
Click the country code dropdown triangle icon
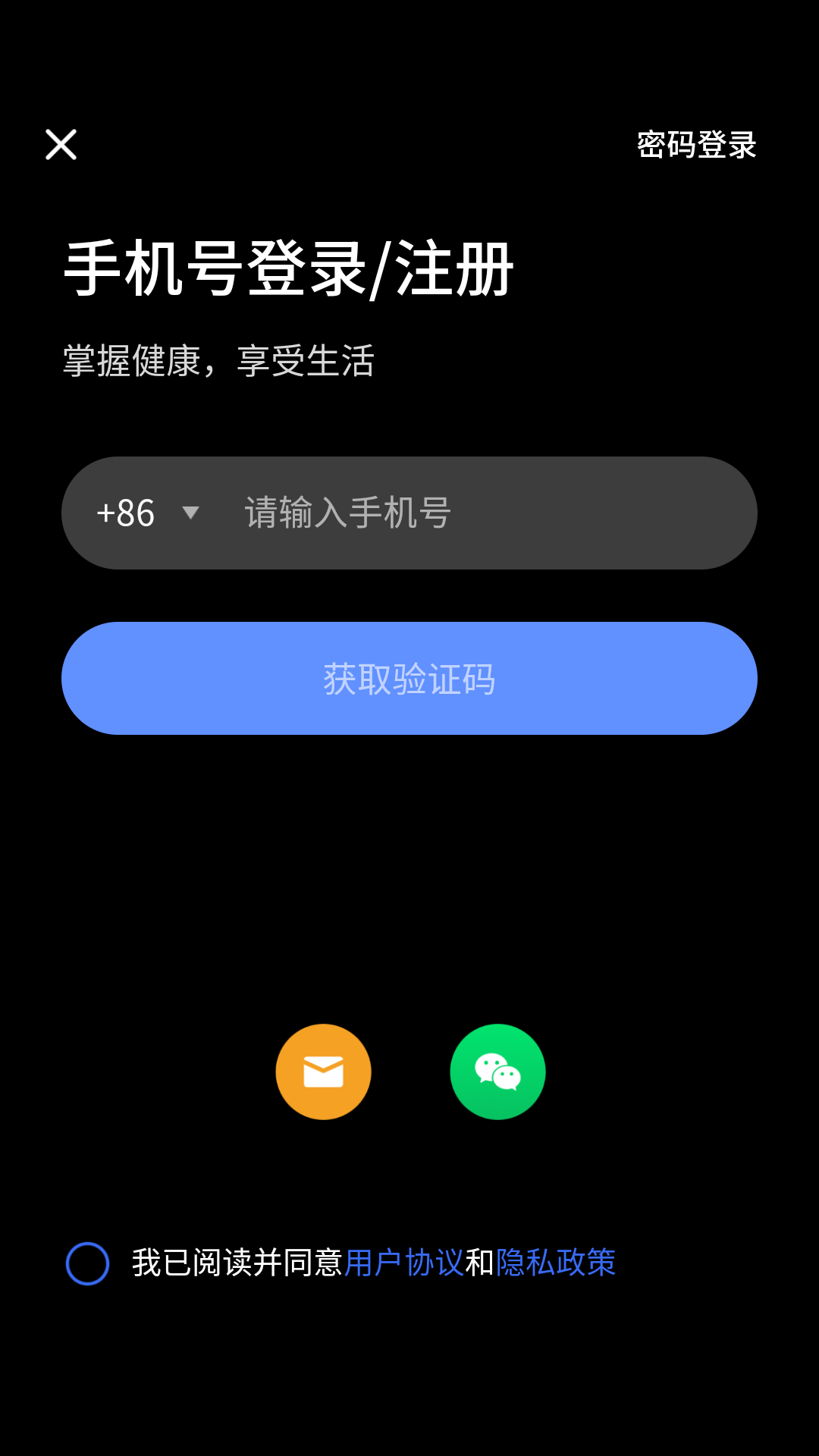pos(191,513)
